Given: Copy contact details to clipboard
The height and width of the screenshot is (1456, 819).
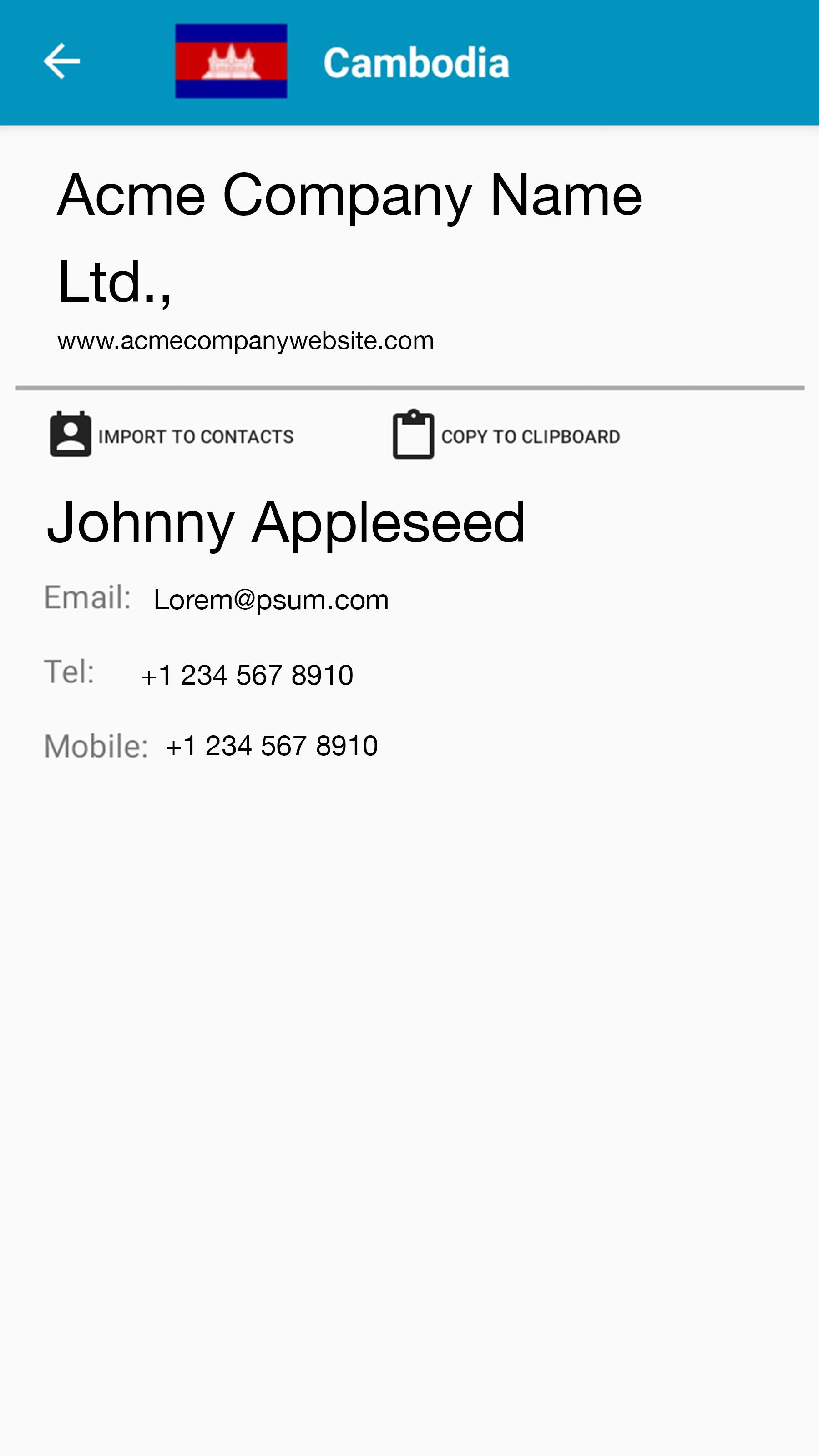Looking at the screenshot, I should click(x=506, y=435).
